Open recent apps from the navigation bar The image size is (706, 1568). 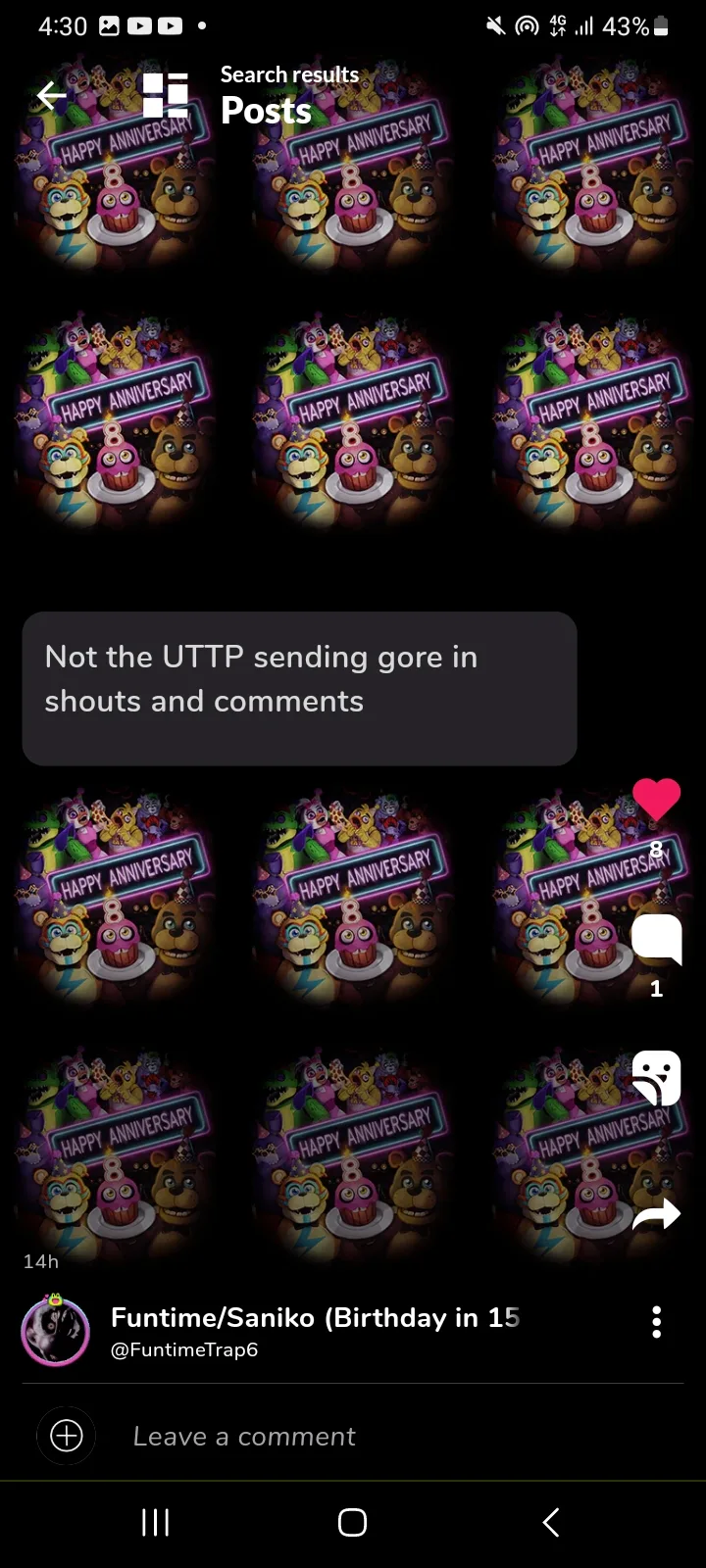click(x=156, y=1522)
